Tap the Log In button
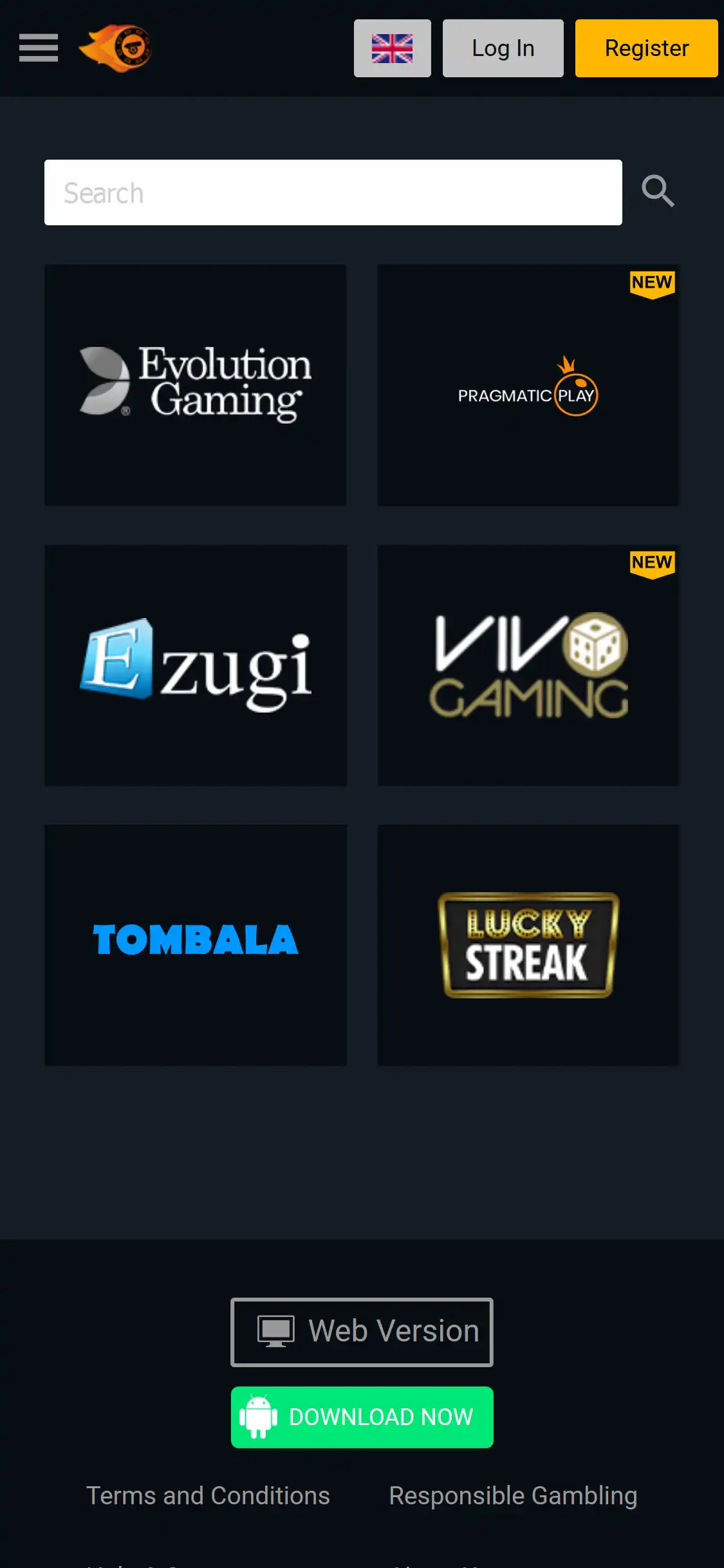 (503, 48)
